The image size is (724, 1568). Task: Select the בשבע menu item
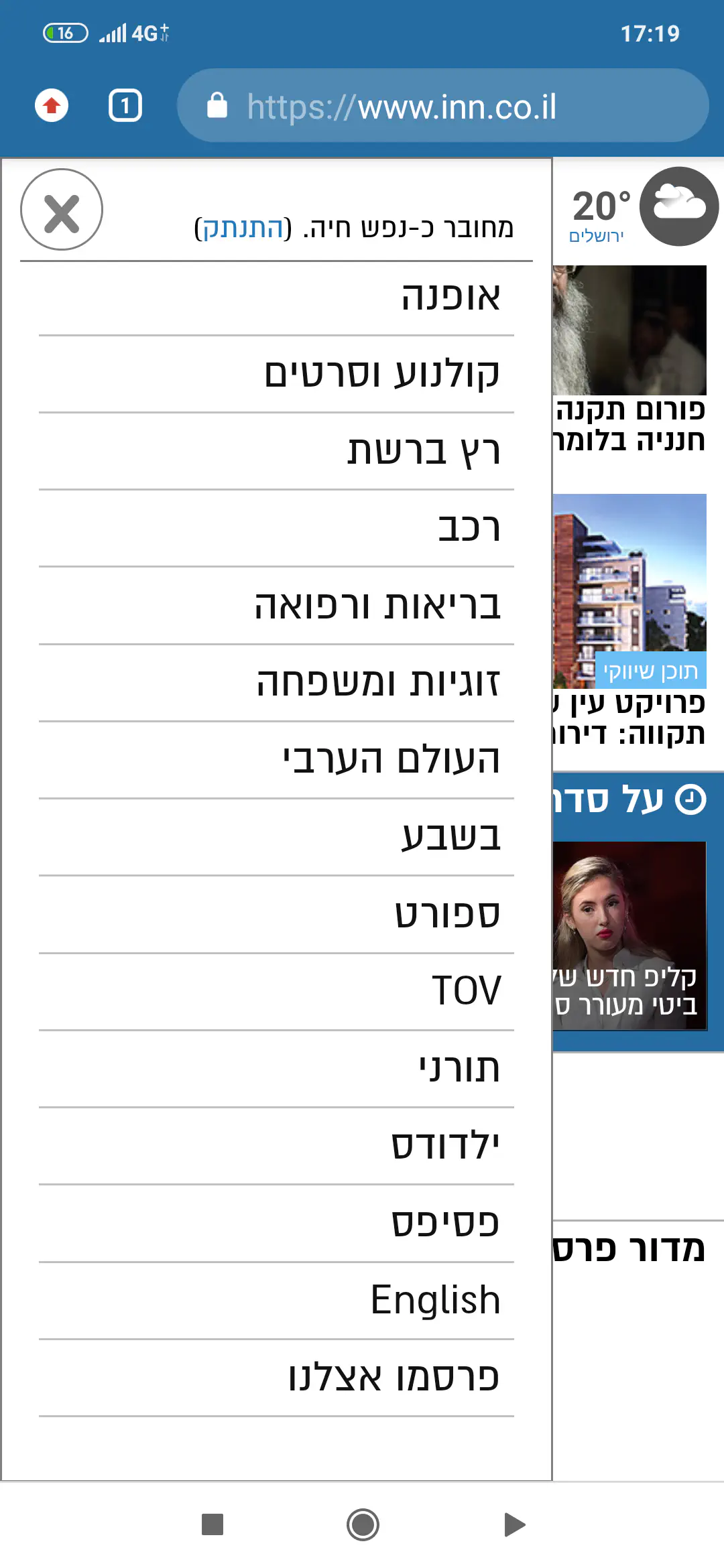coord(450,837)
